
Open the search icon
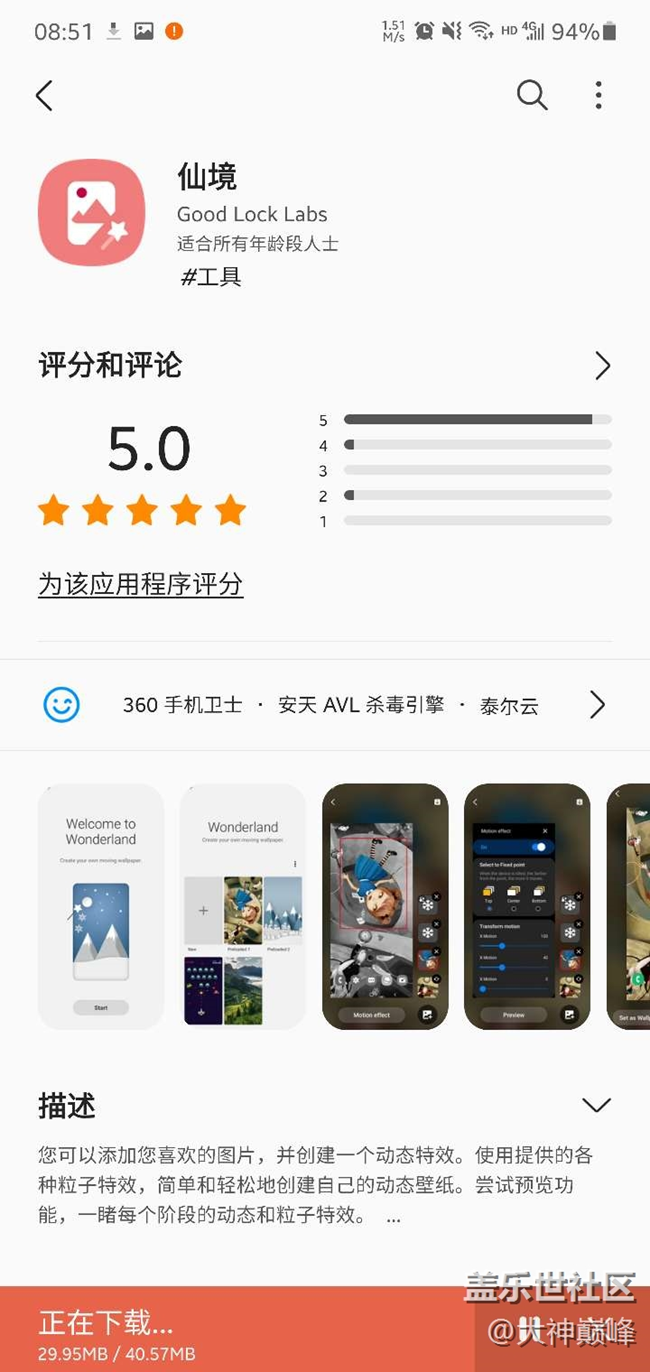point(531,96)
